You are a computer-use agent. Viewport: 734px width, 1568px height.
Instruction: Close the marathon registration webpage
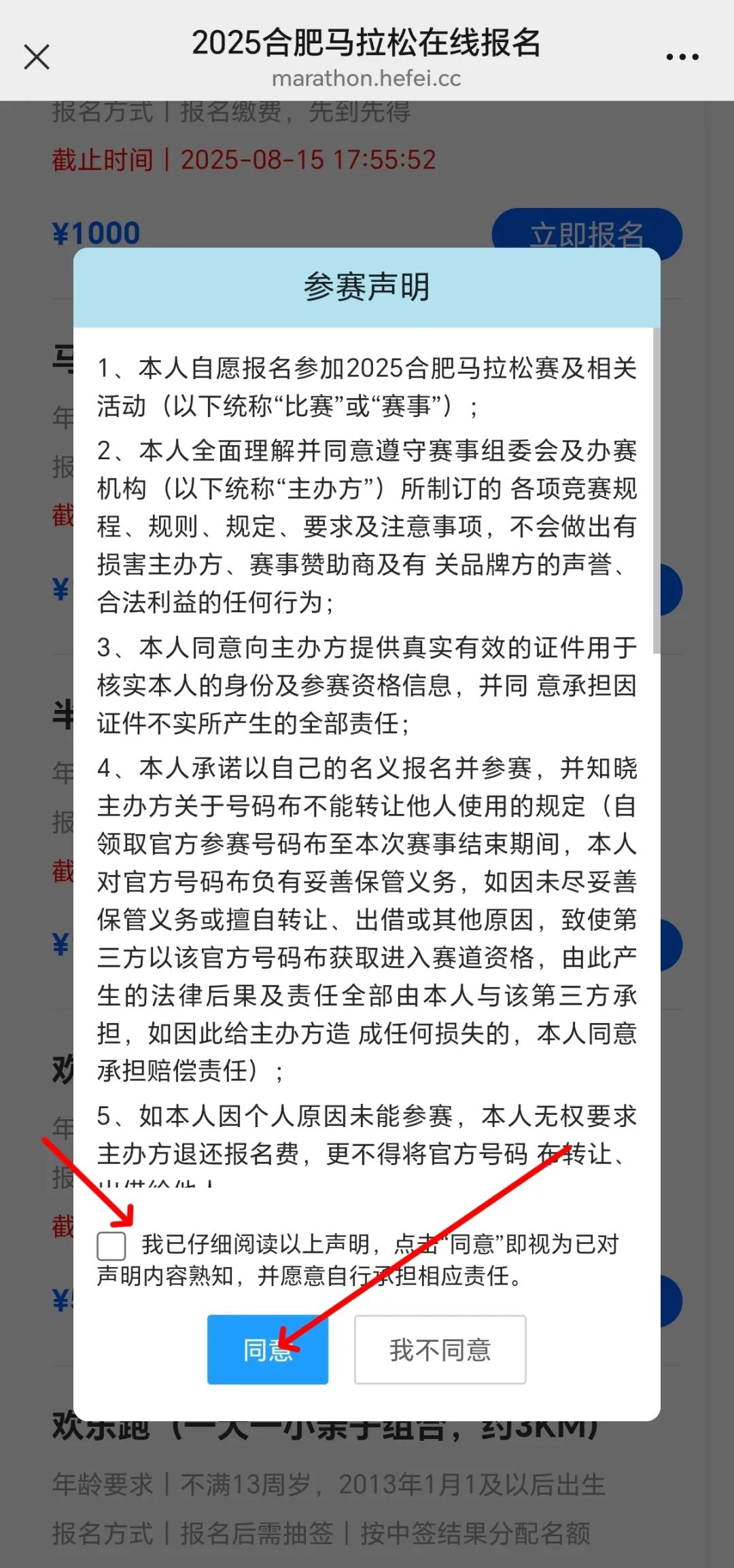pos(37,57)
